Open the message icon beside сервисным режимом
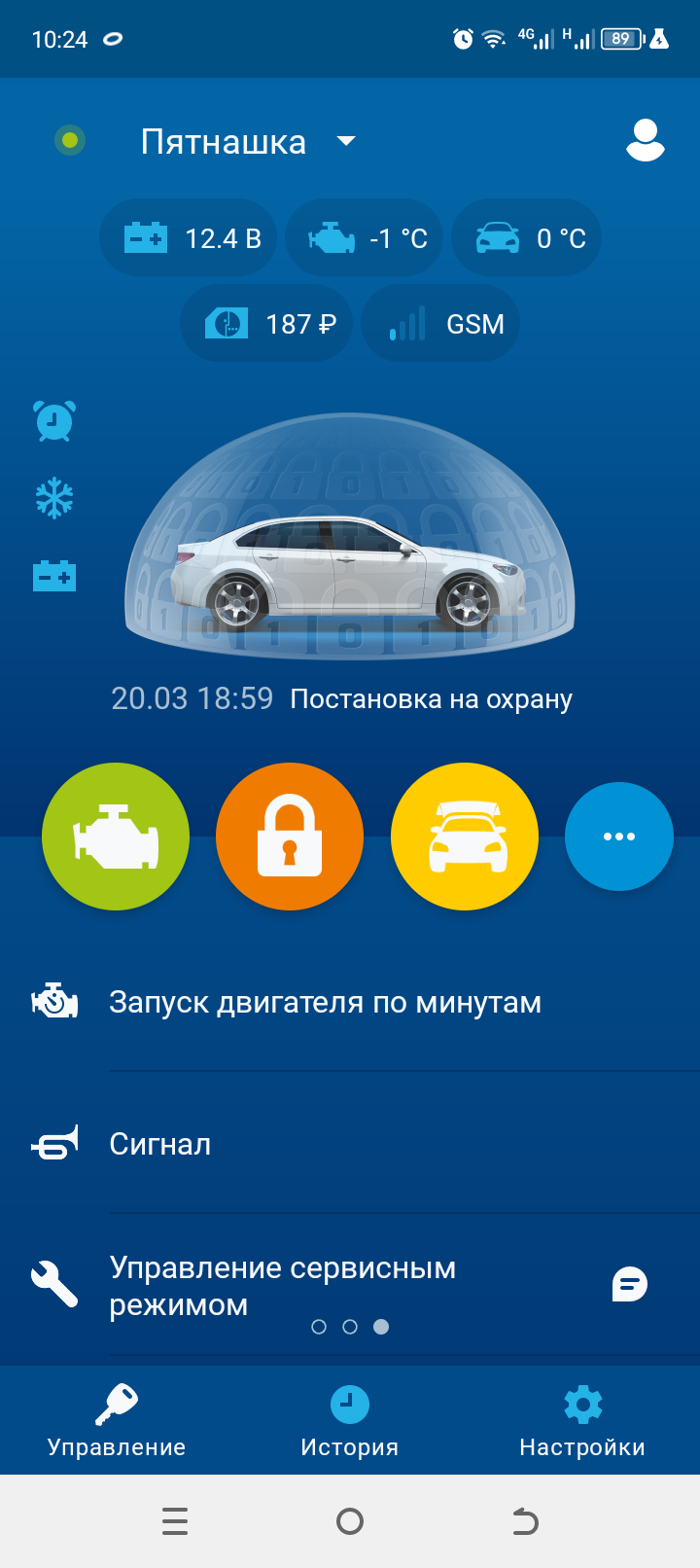The width and height of the screenshot is (700, 1568). [x=629, y=1284]
